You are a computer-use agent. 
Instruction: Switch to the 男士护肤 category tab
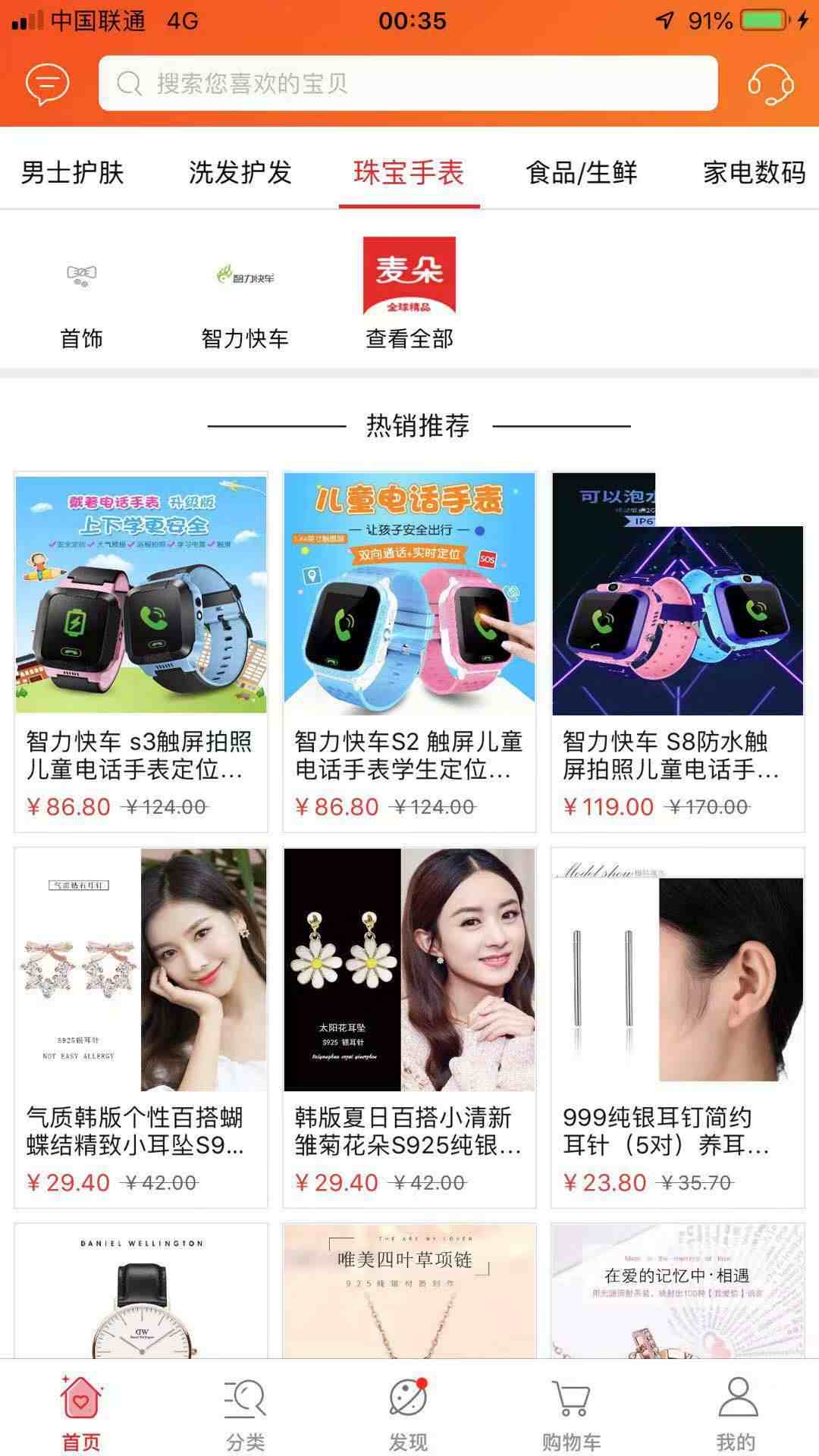[x=72, y=173]
